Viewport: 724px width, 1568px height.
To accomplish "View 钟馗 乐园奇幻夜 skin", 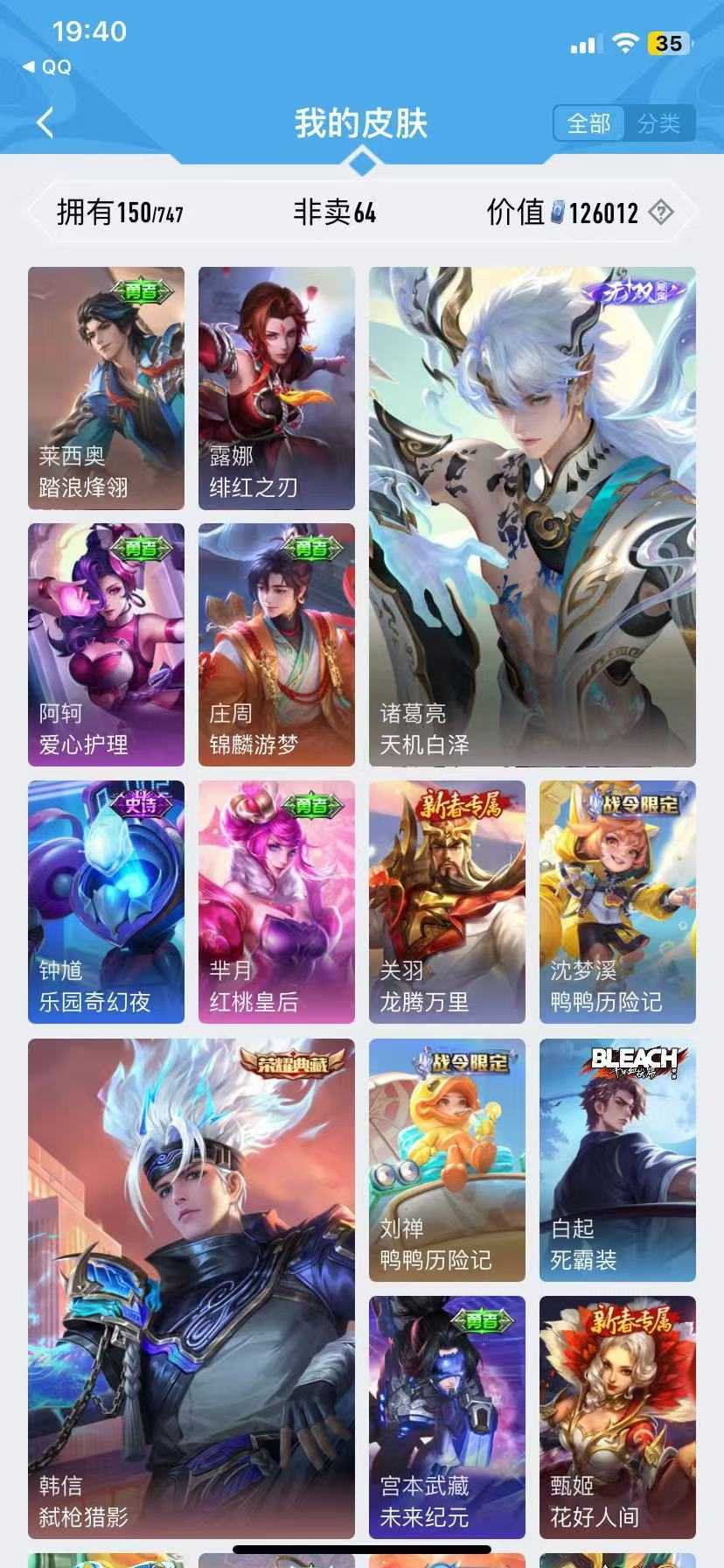I will [106, 902].
